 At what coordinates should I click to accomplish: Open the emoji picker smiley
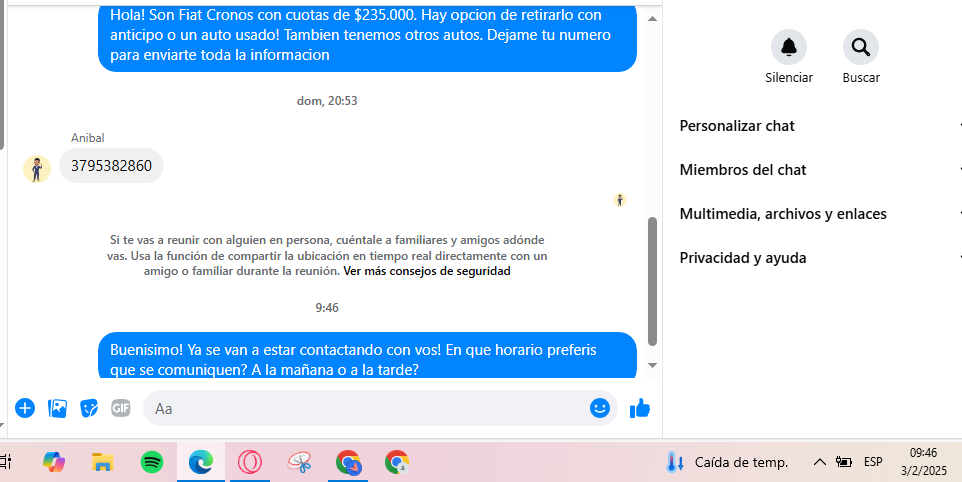tap(600, 408)
